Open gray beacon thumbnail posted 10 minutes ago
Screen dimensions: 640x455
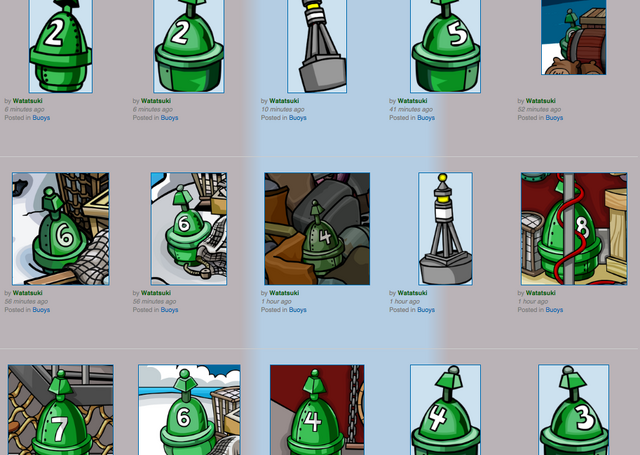[x=317, y=47]
